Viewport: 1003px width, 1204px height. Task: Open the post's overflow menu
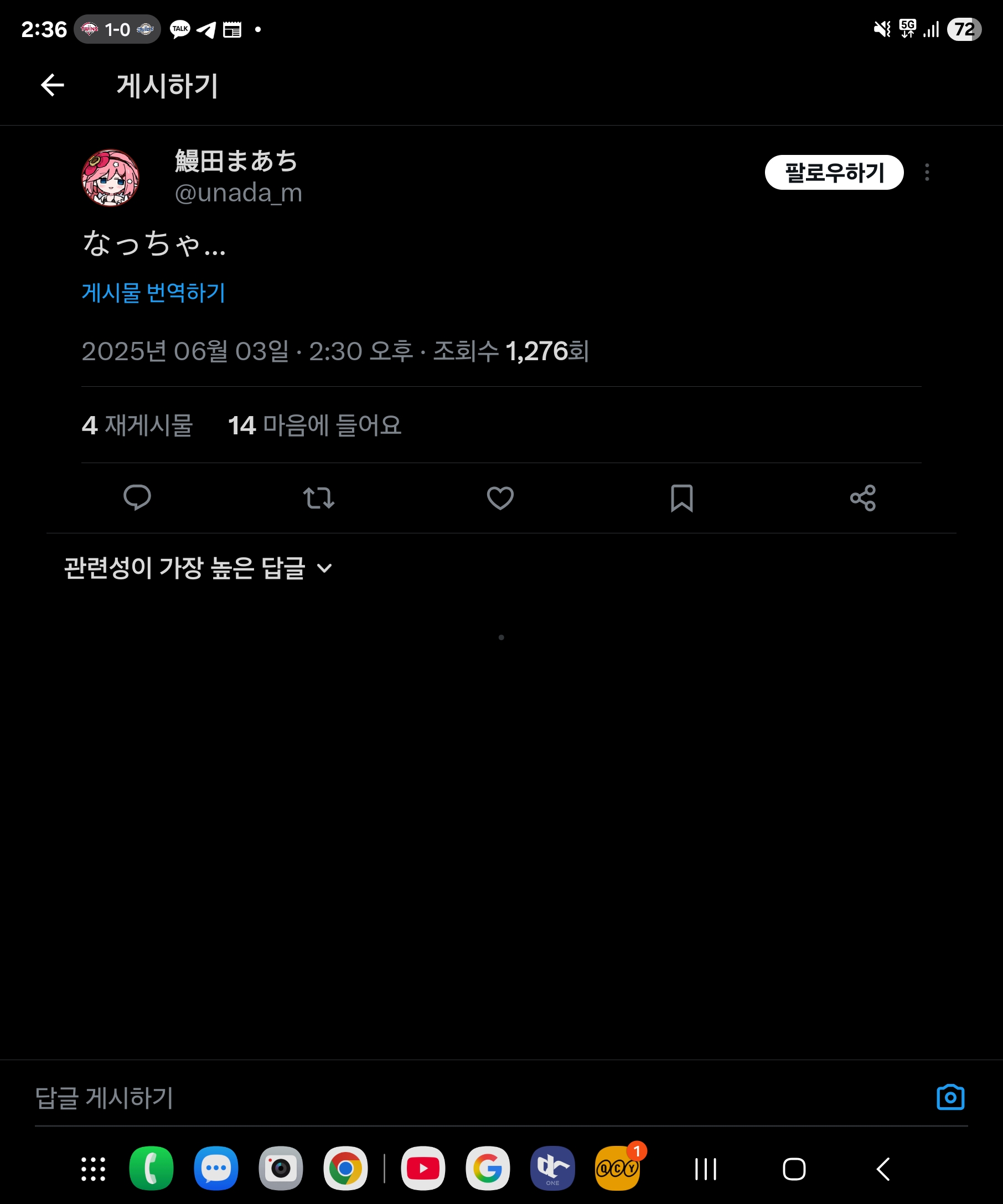(927, 173)
